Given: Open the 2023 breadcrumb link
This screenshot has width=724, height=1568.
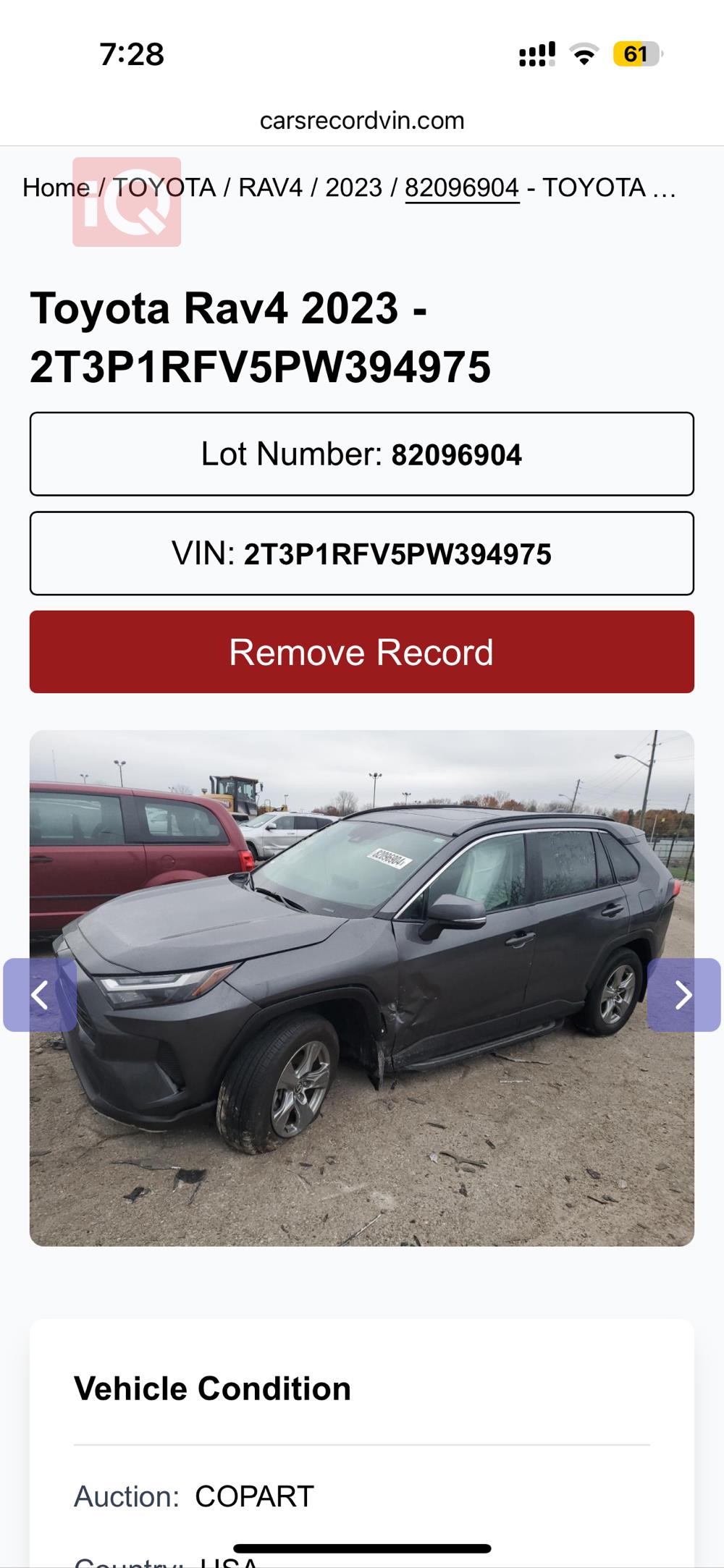Looking at the screenshot, I should pyautogui.click(x=353, y=188).
